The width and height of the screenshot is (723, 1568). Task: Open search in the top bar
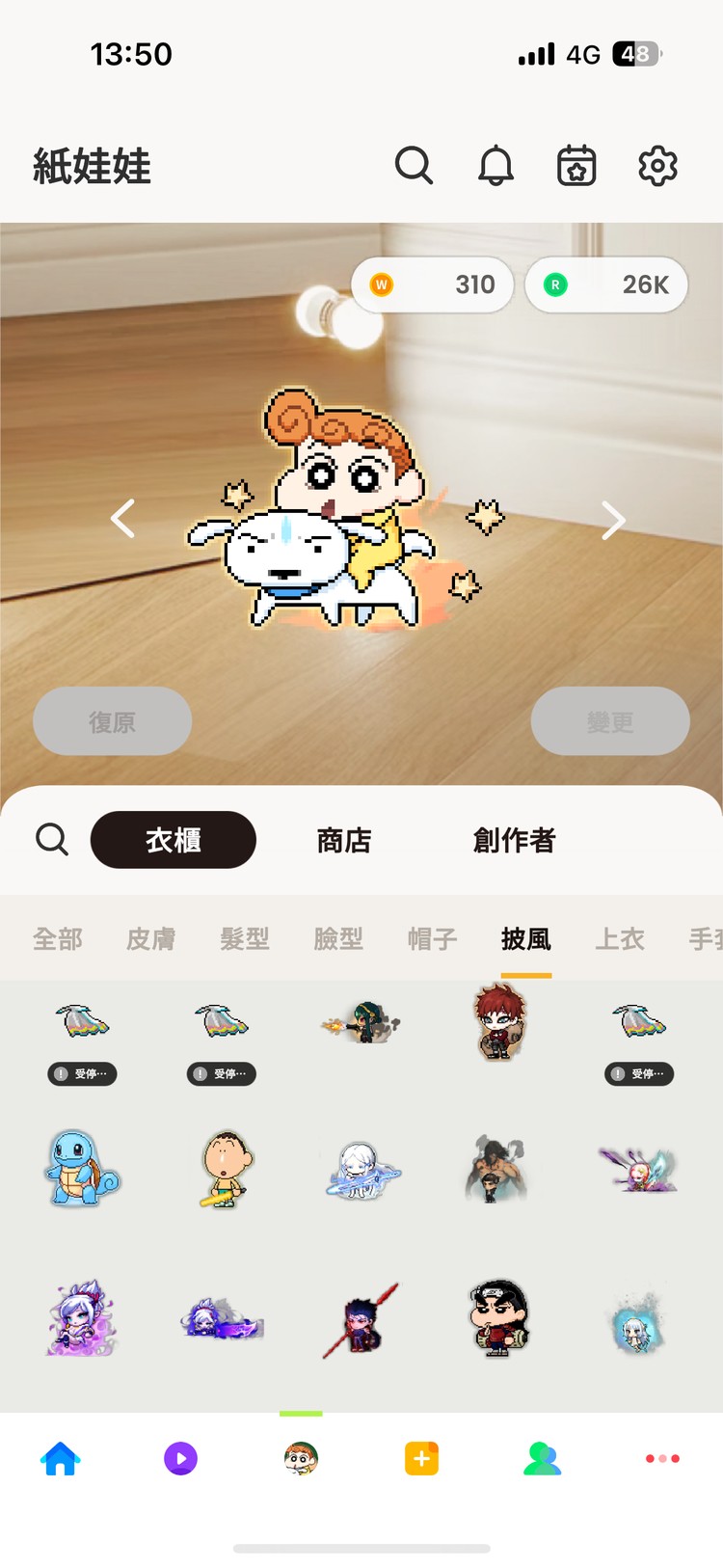414,166
